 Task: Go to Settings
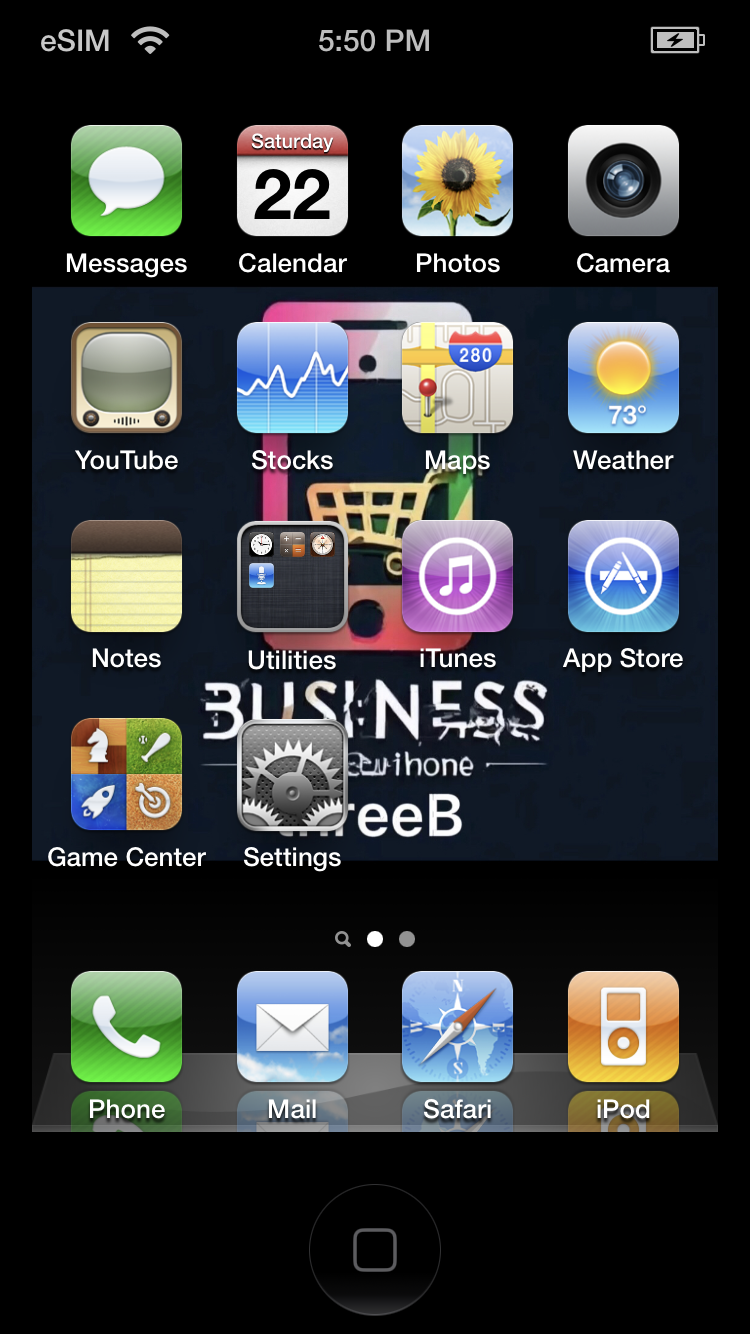click(292, 776)
